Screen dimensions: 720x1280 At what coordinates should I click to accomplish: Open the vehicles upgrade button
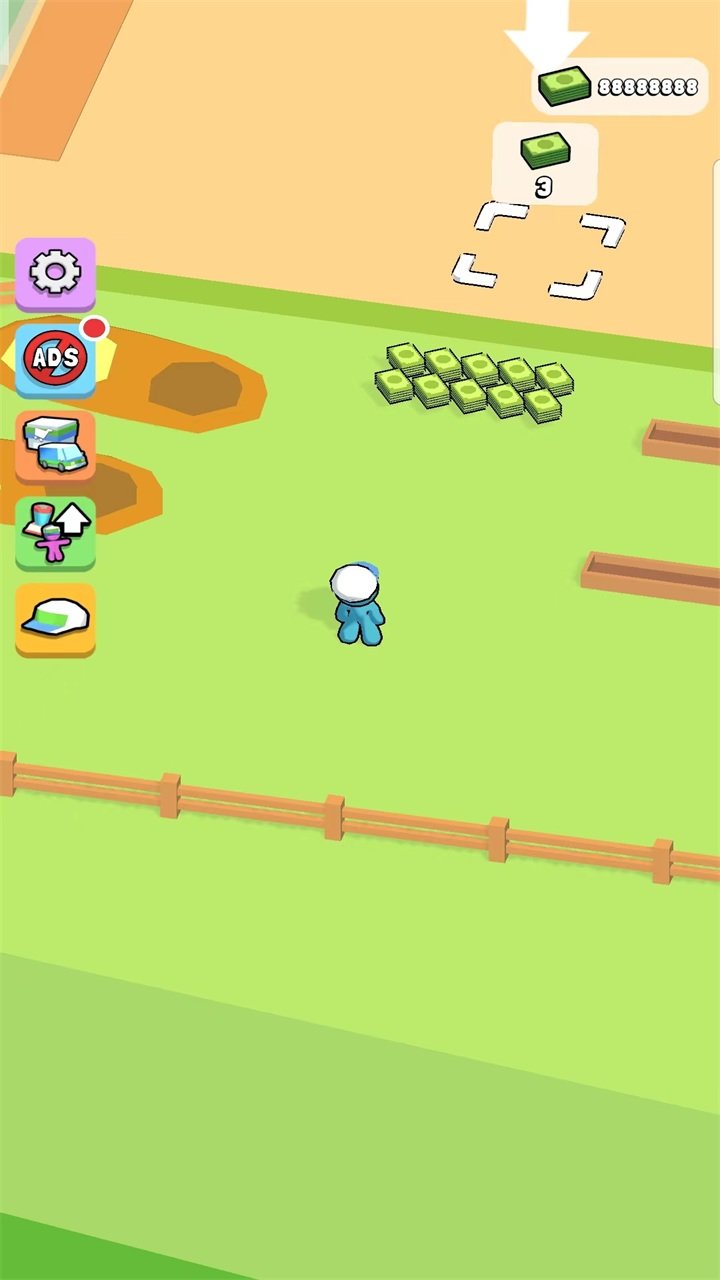tap(55, 445)
